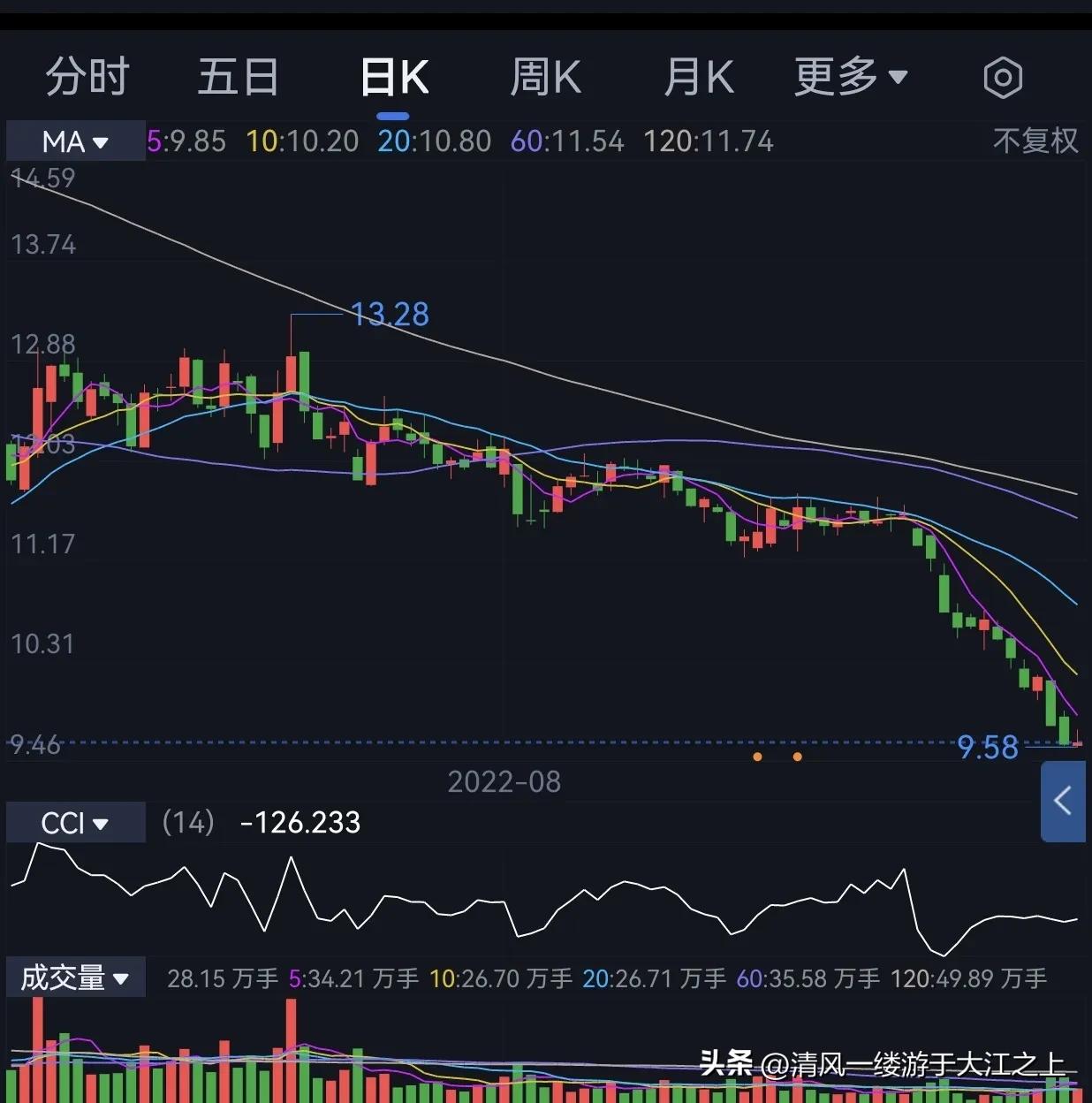
Task: Switch to the 周K tab
Action: coord(546,77)
